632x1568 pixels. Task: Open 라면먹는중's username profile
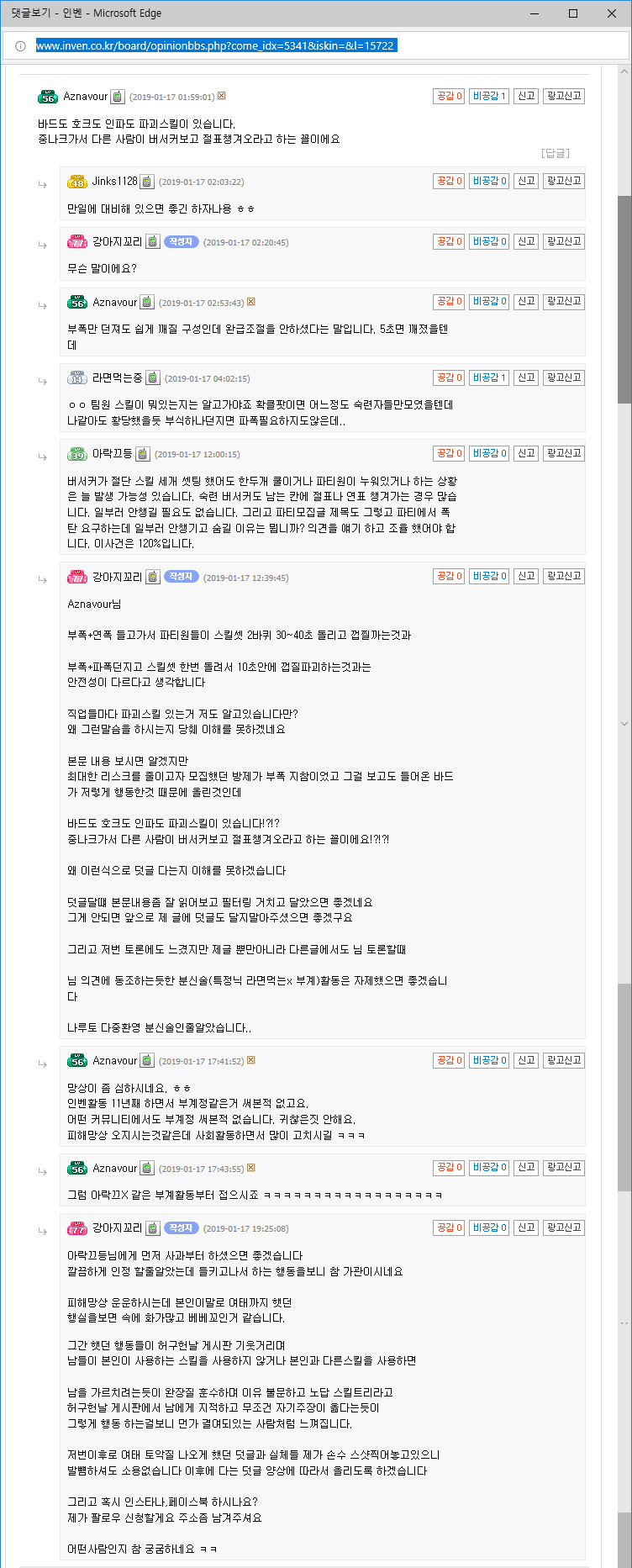tap(117, 378)
